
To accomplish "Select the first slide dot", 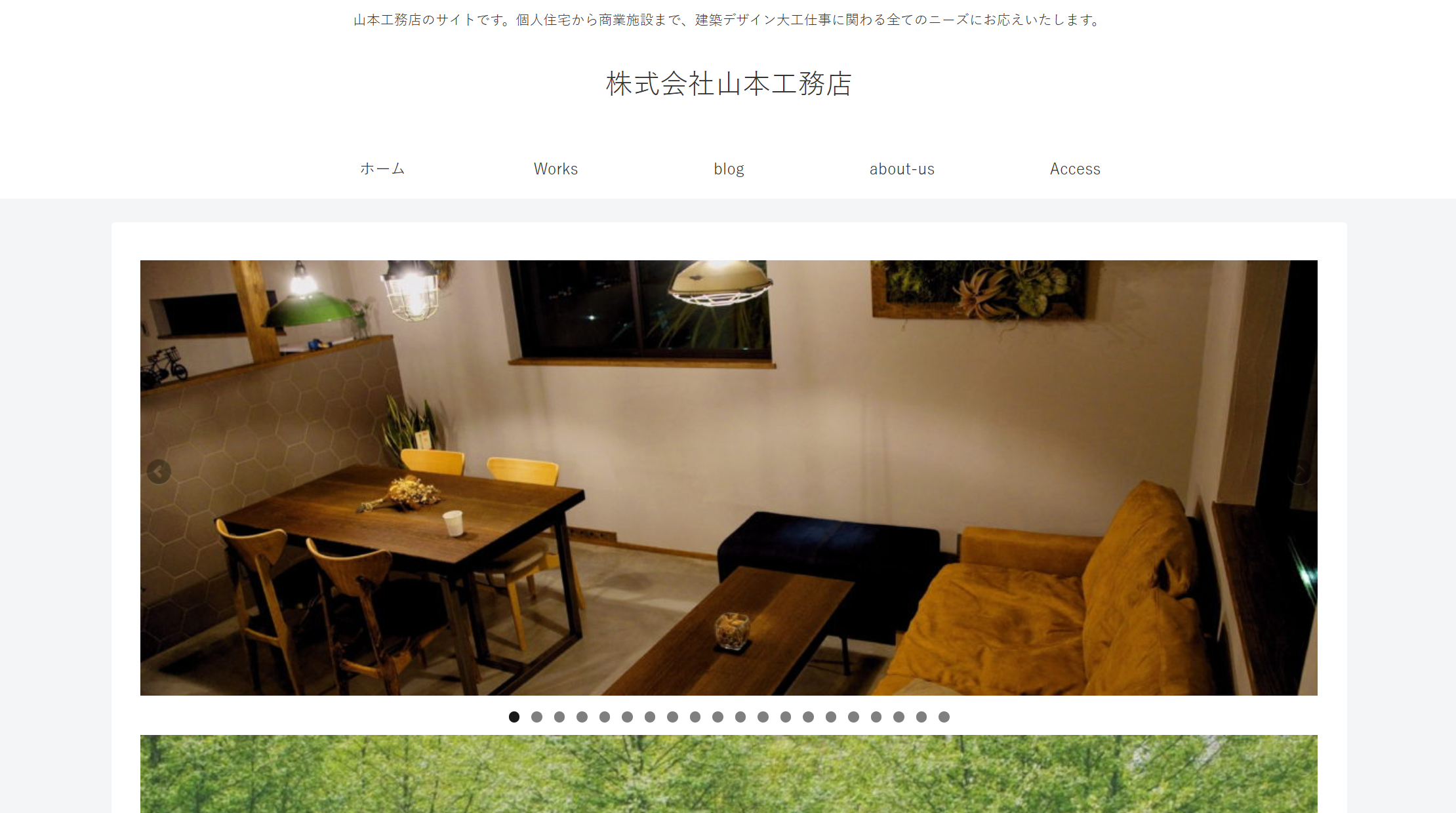I will point(514,717).
